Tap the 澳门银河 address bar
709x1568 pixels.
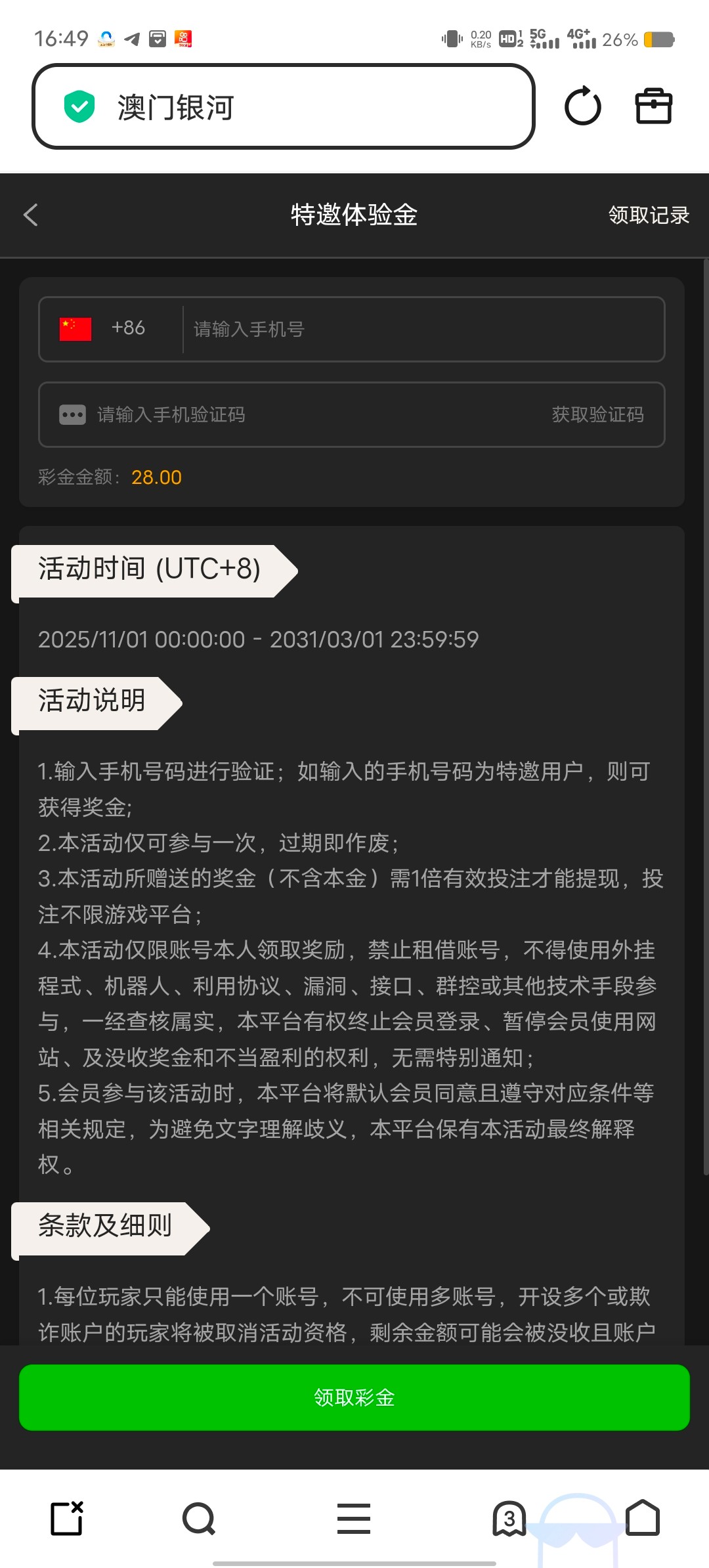(282, 106)
